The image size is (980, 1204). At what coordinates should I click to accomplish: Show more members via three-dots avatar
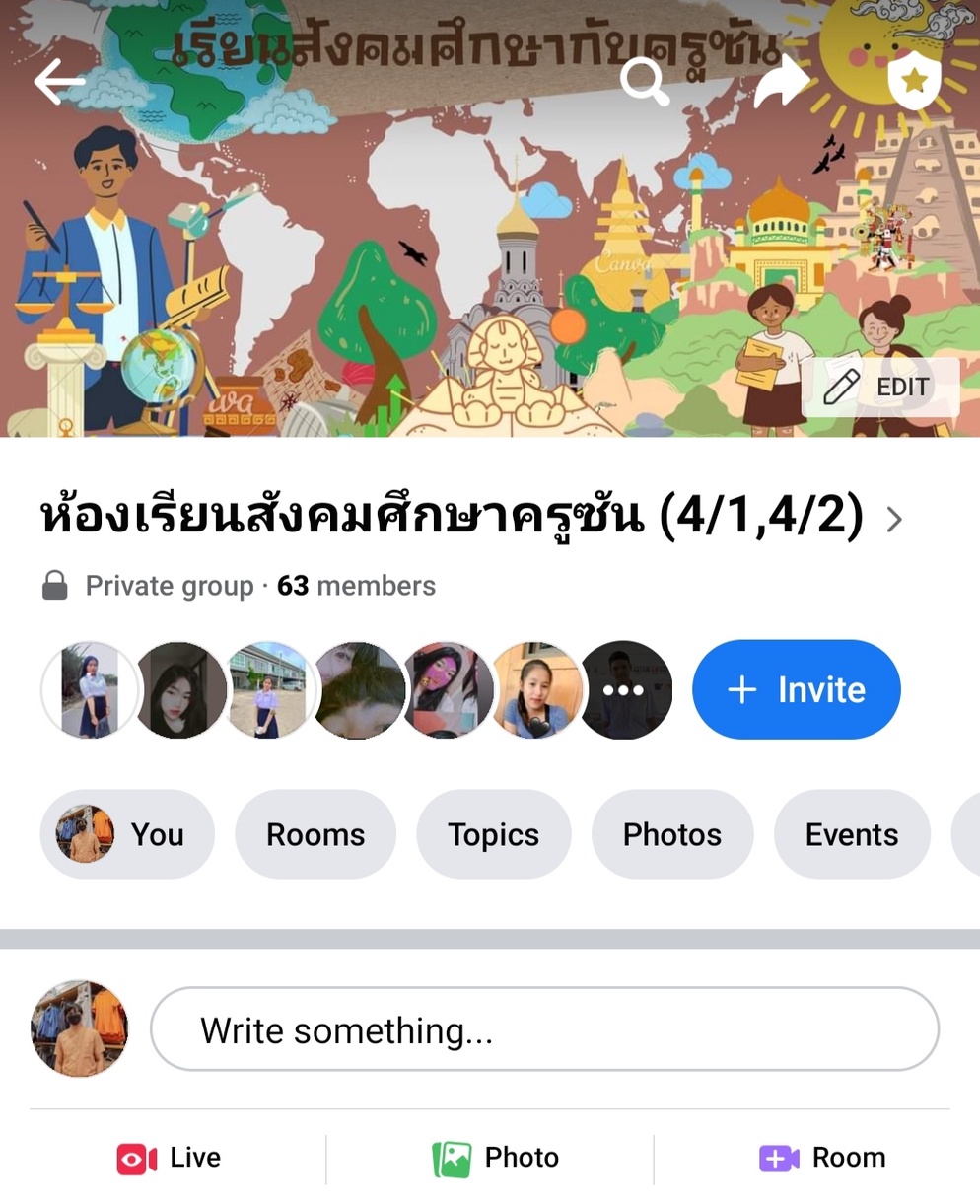pos(623,690)
